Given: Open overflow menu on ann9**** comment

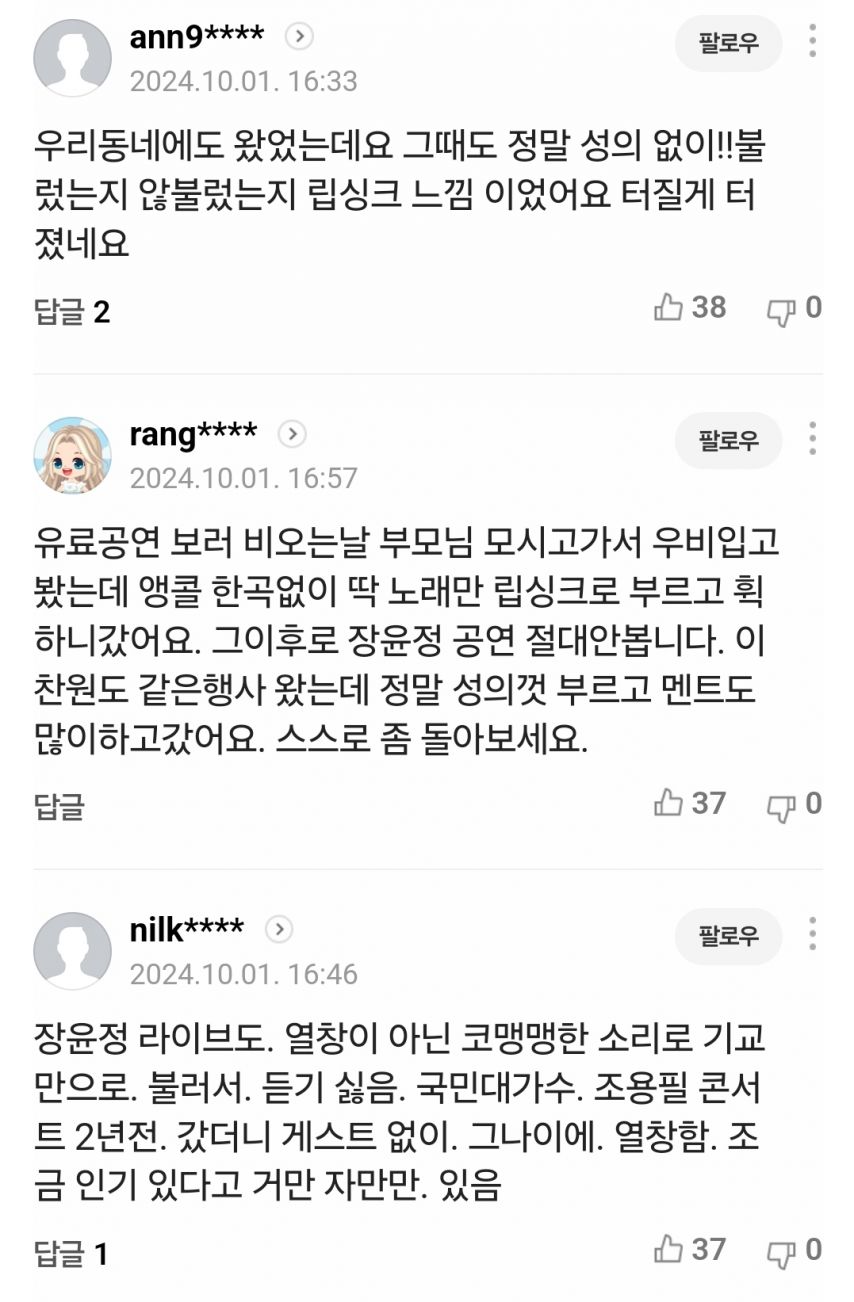Looking at the screenshot, I should pyautogui.click(x=812, y=42).
